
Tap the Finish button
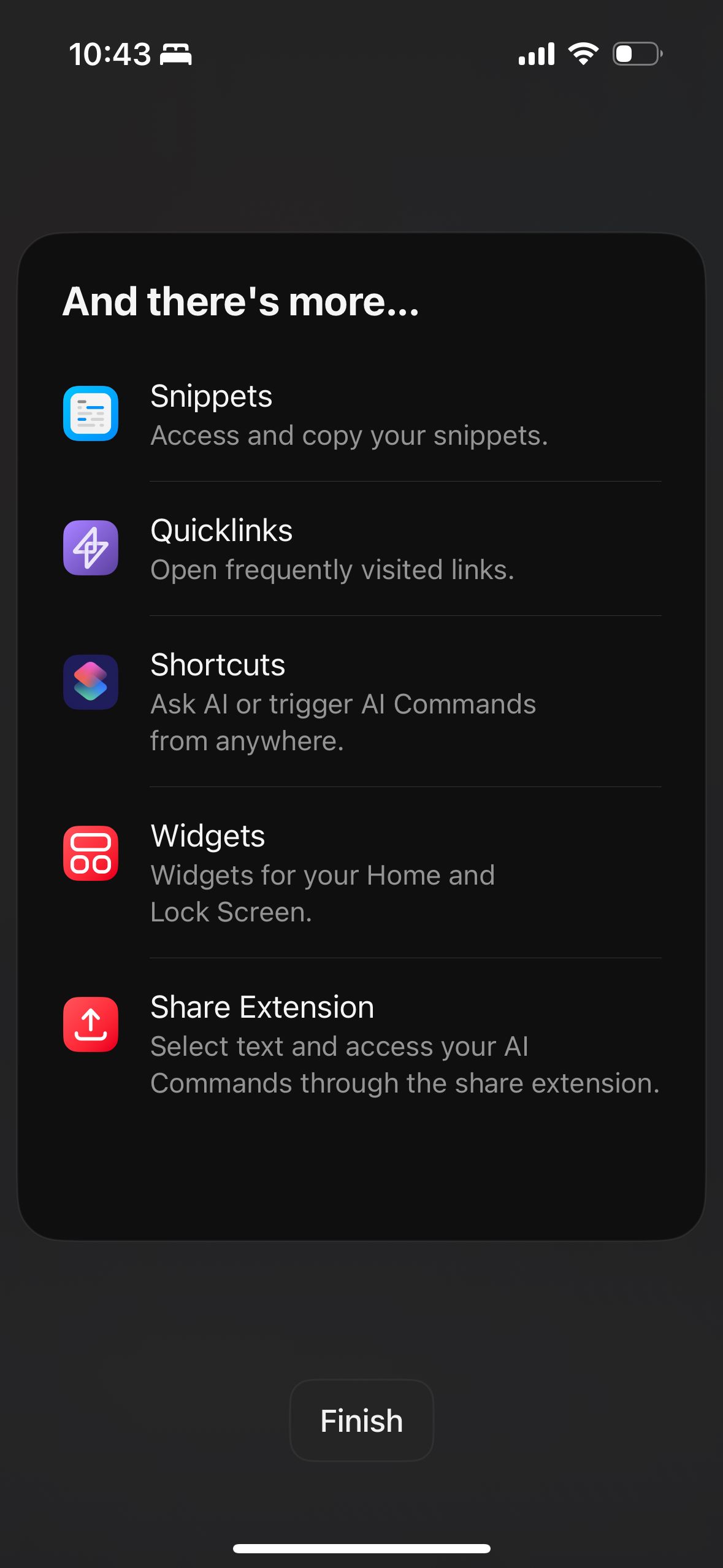coord(361,1421)
